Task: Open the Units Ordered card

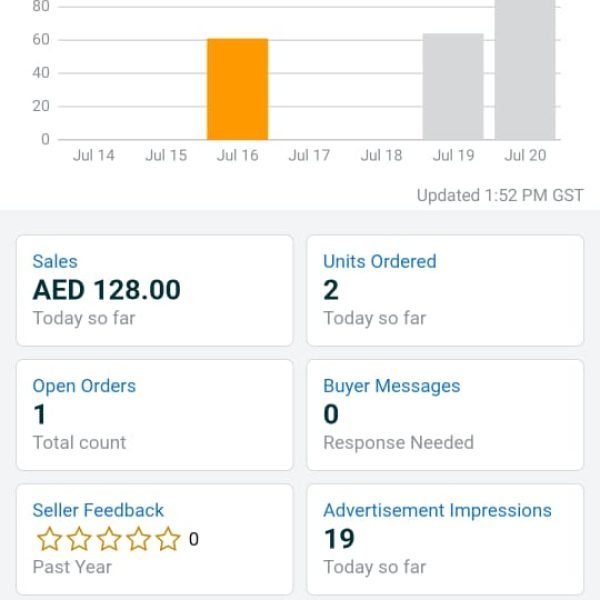Action: coord(444,290)
